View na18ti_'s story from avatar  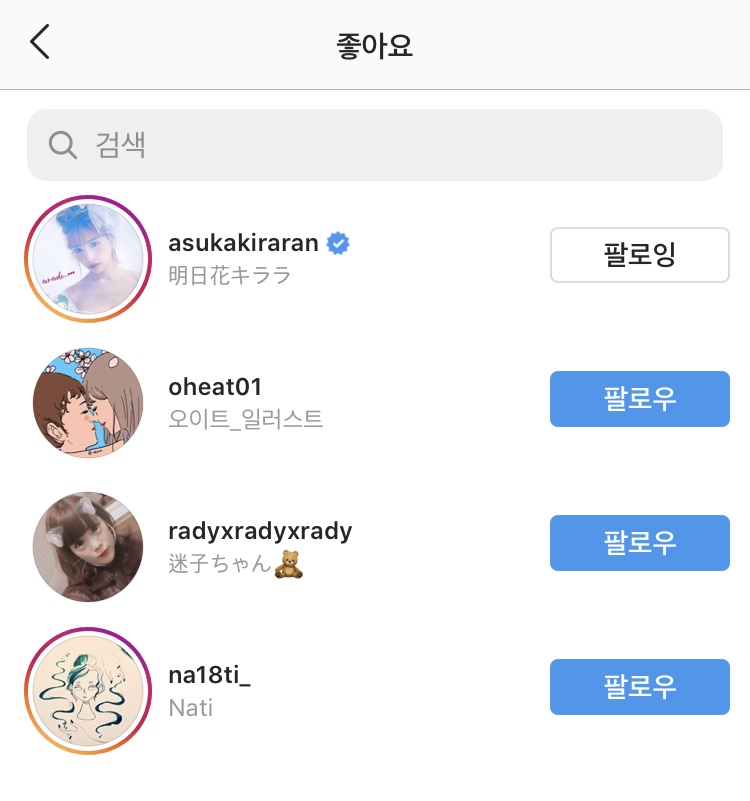click(88, 691)
